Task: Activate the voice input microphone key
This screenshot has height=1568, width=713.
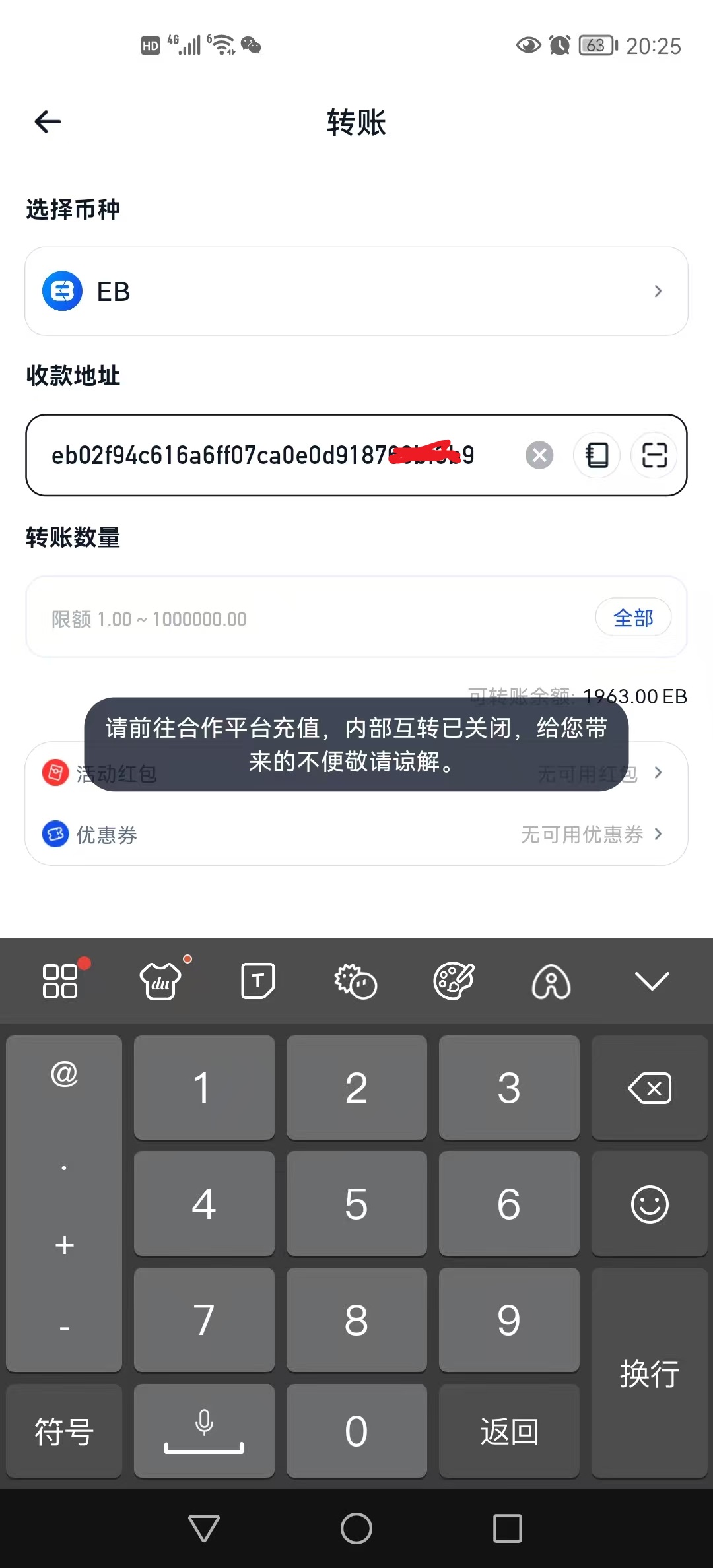Action: tap(203, 1431)
